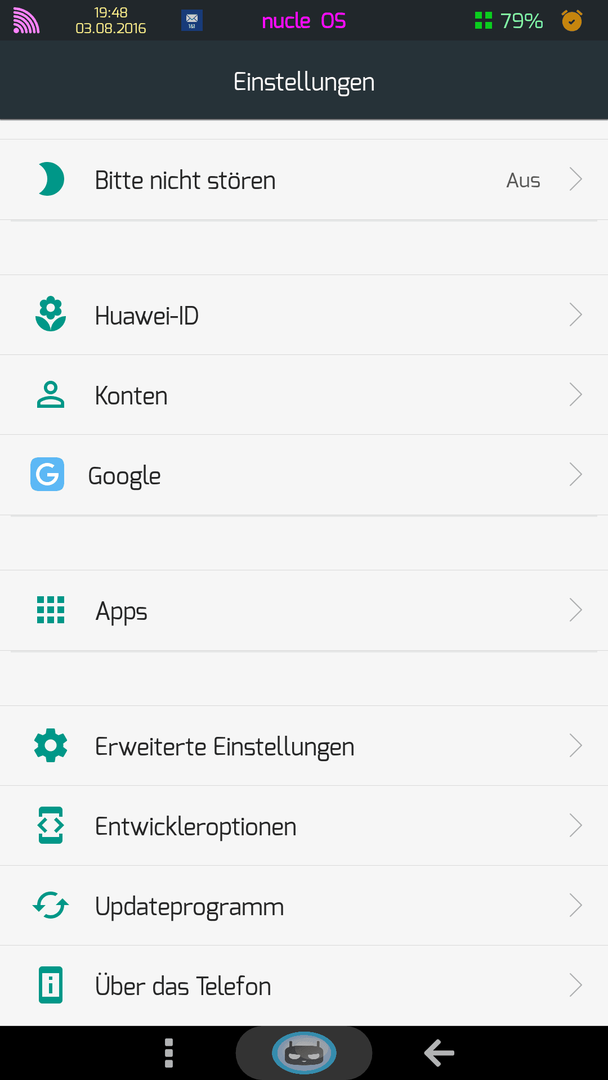Go to Konten settings
This screenshot has width=608, height=1080.
point(304,395)
